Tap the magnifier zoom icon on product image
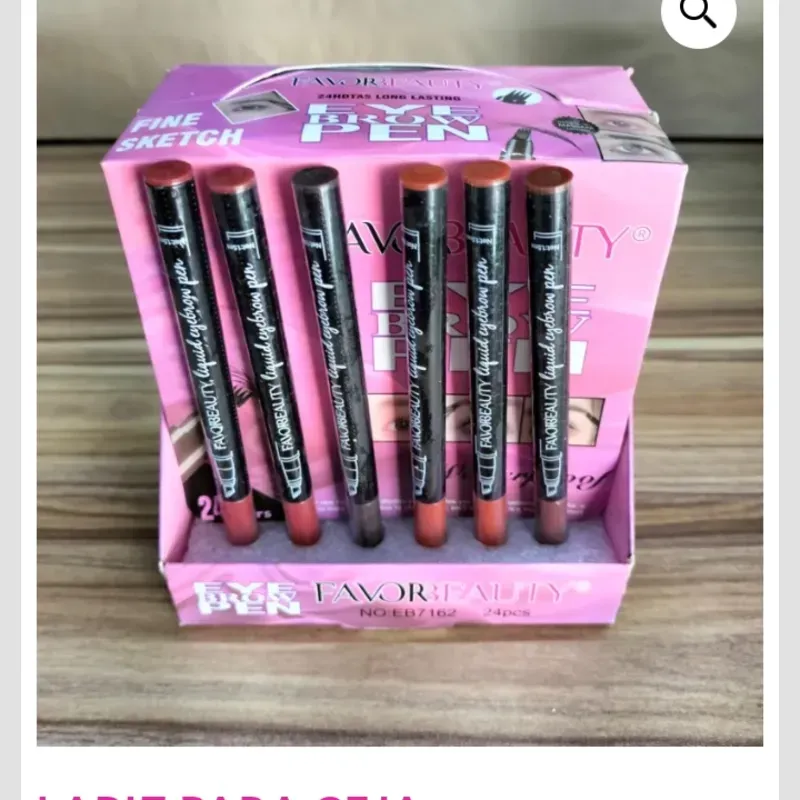The height and width of the screenshot is (800, 800). [x=698, y=12]
